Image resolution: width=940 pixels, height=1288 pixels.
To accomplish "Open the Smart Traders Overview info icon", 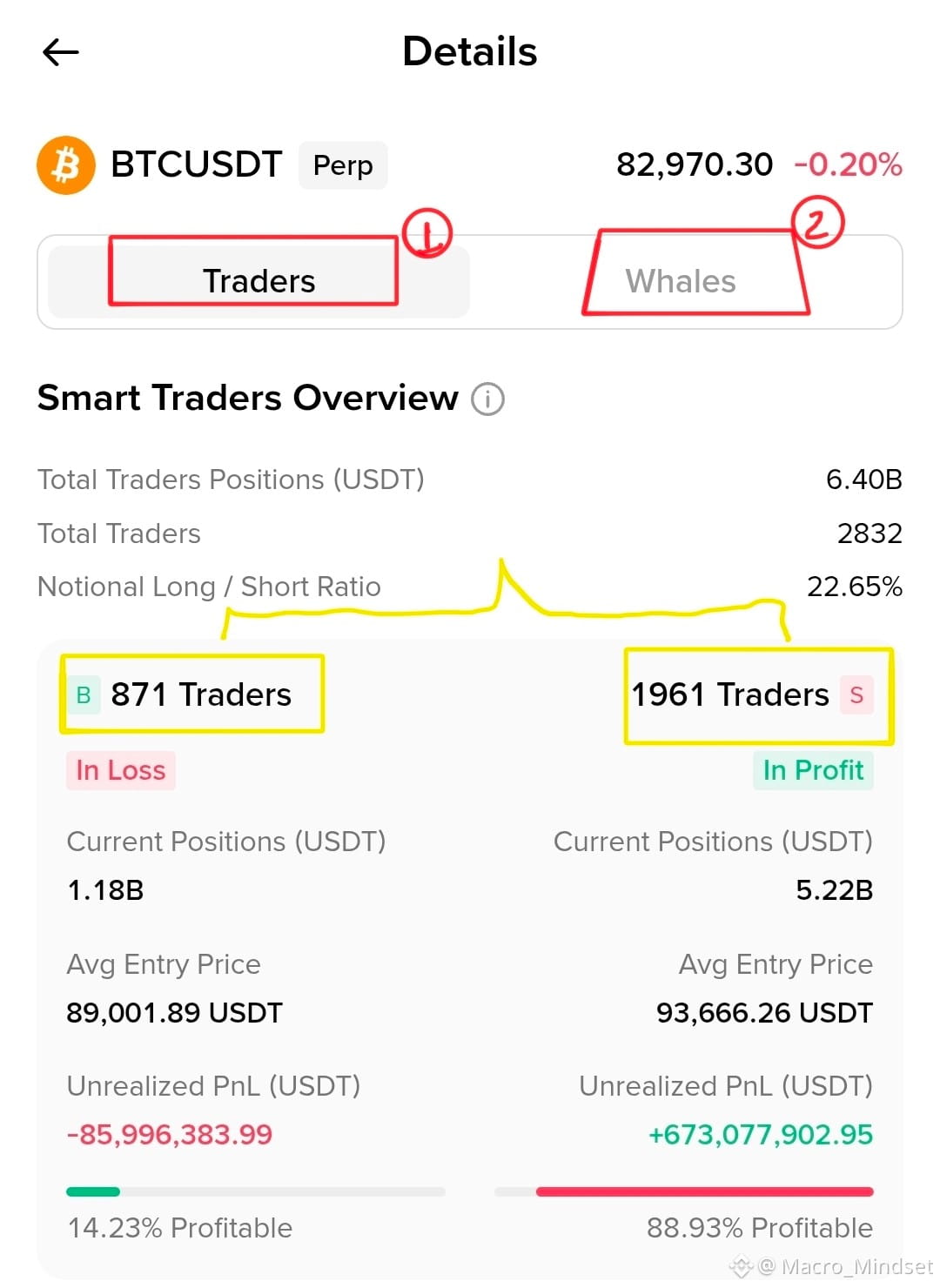I will click(487, 399).
